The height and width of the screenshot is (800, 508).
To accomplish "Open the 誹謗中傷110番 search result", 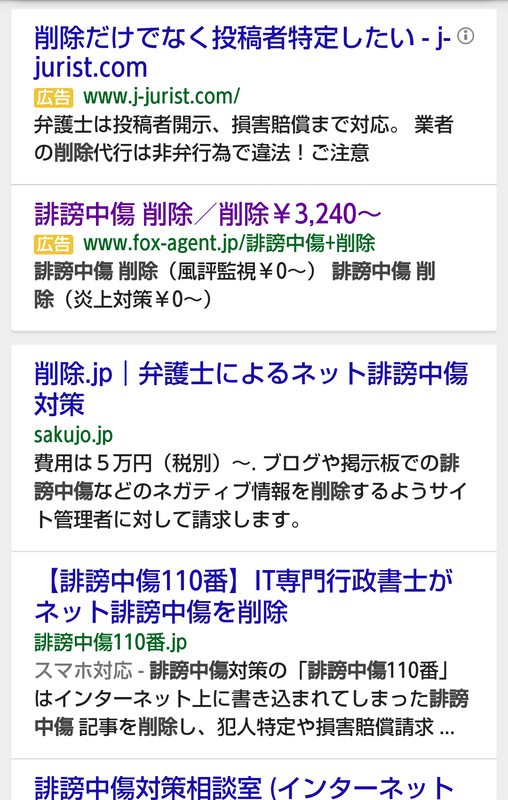I will point(243,596).
